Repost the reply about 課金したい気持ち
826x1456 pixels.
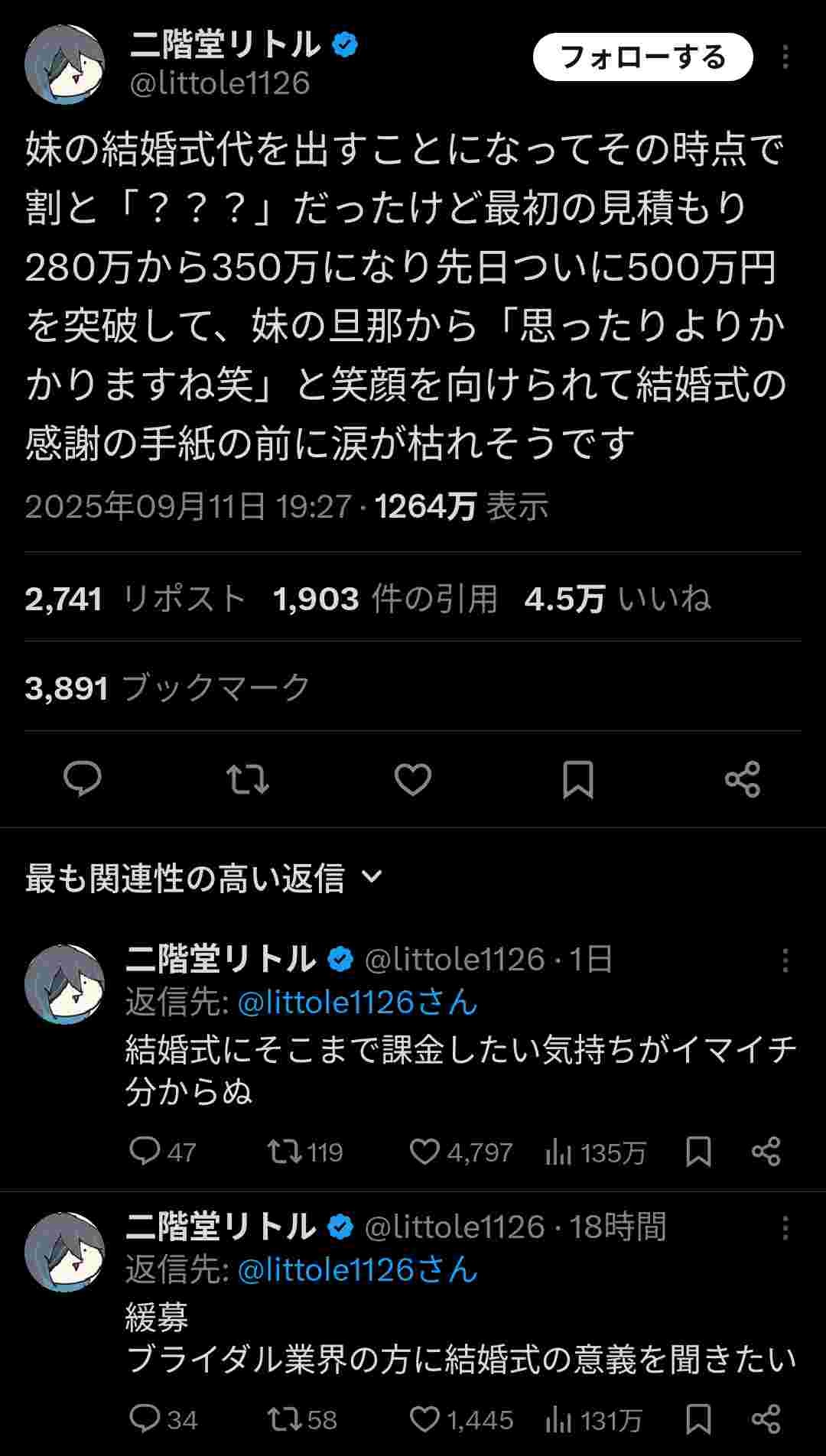285,1152
